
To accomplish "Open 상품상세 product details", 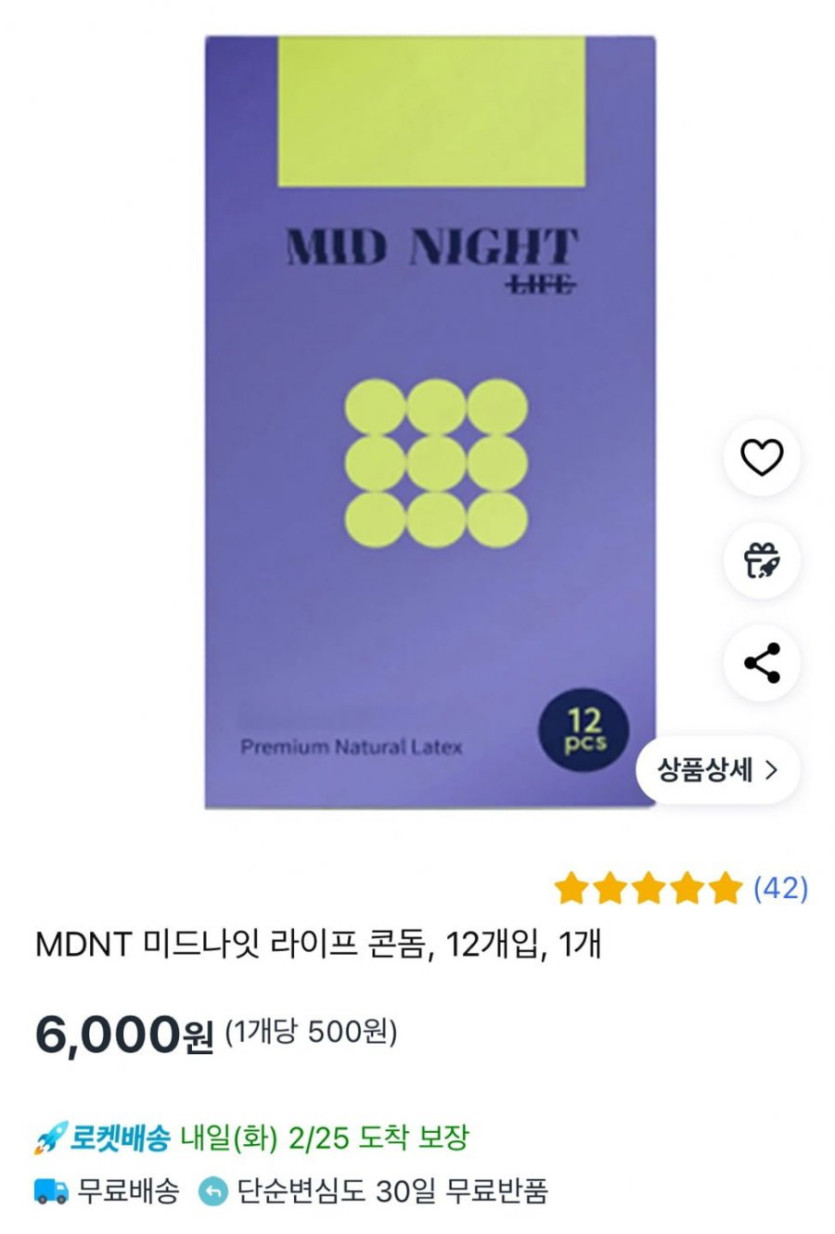I will coord(717,770).
